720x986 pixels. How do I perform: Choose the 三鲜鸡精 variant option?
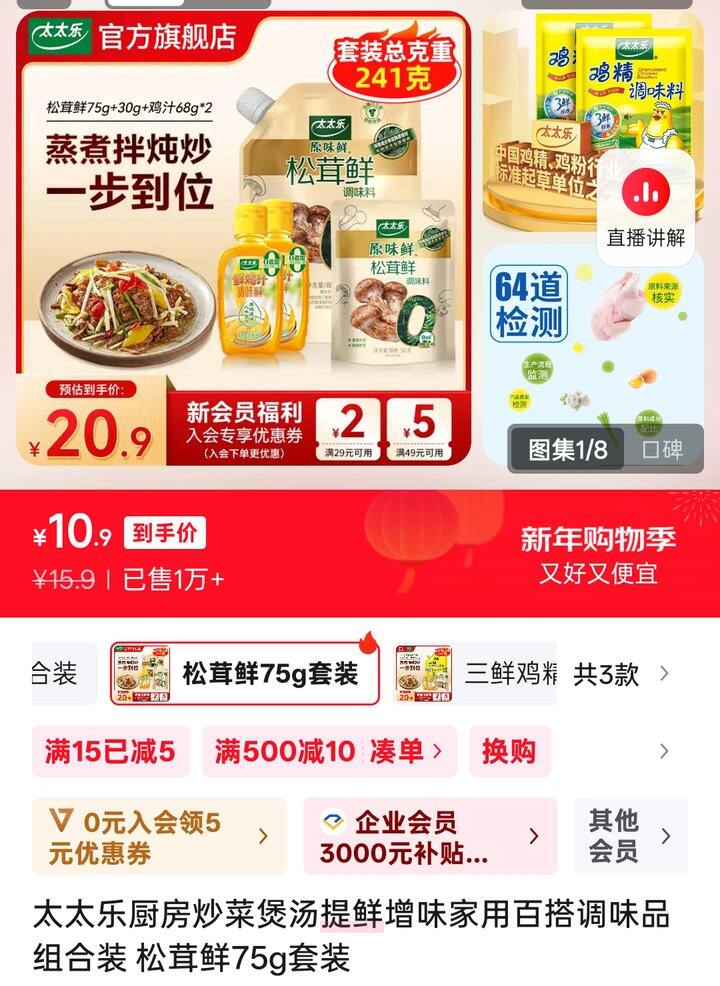coord(476,674)
